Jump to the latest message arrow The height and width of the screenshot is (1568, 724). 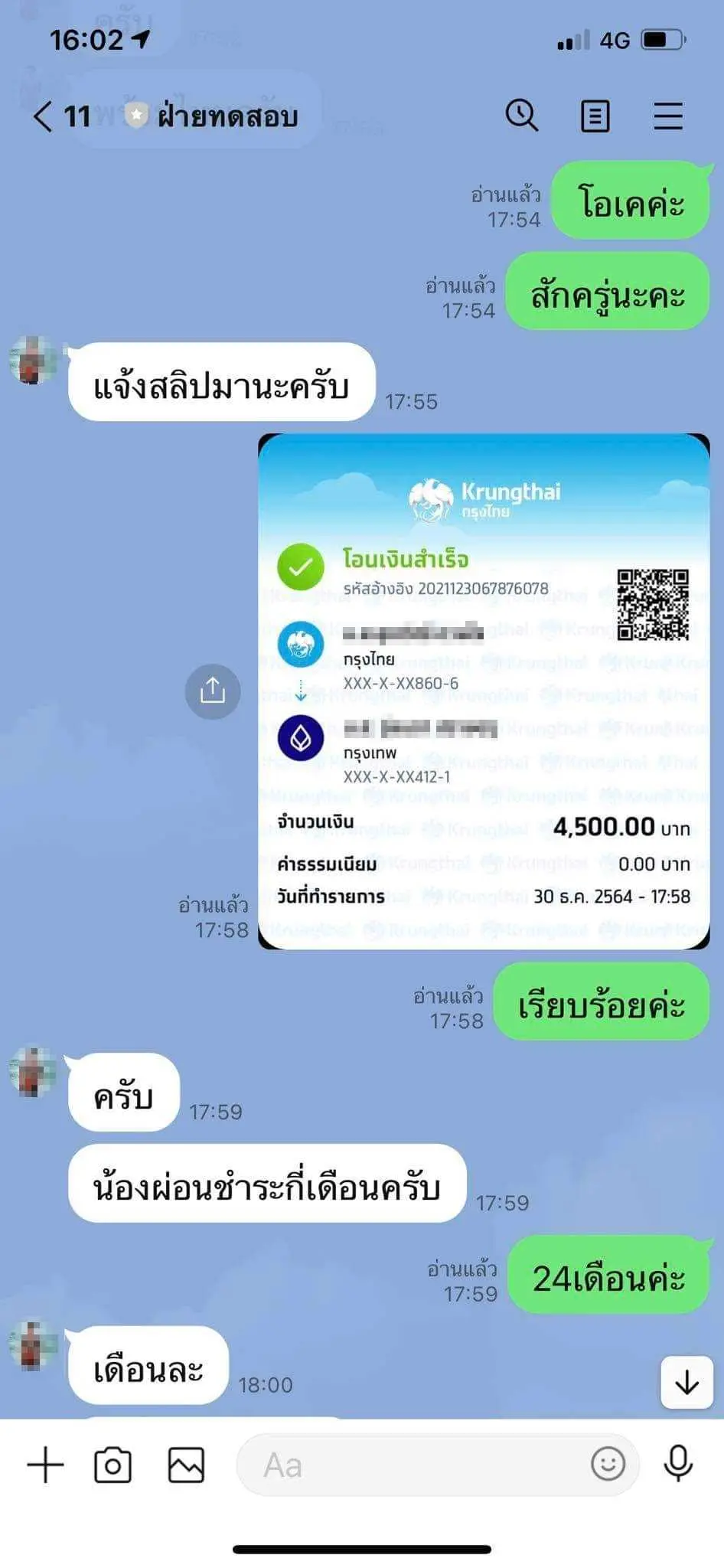point(686,1382)
